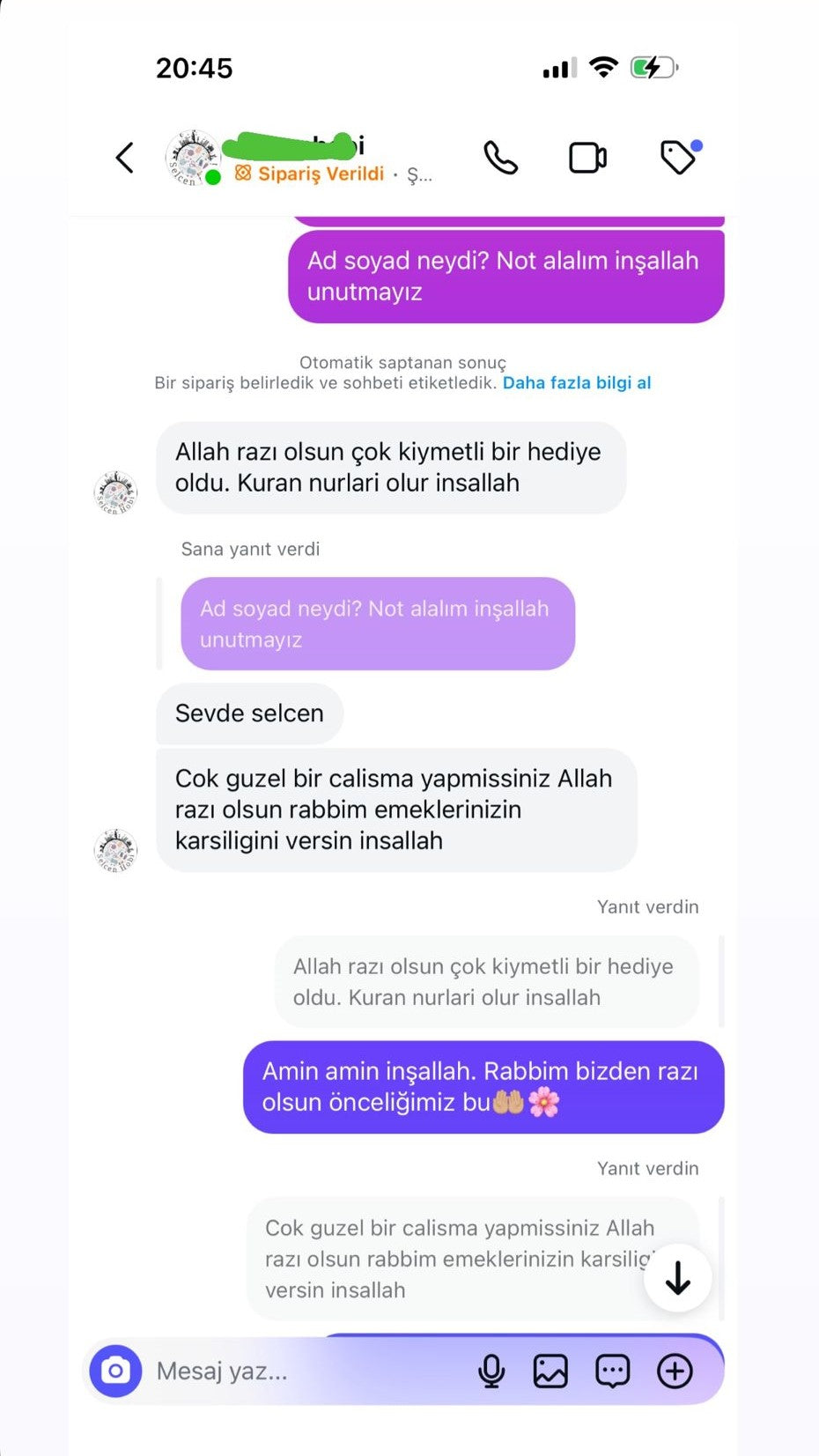This screenshot has width=819, height=1456.
Task: Open the contact's profile from header avatar
Action: (x=193, y=158)
